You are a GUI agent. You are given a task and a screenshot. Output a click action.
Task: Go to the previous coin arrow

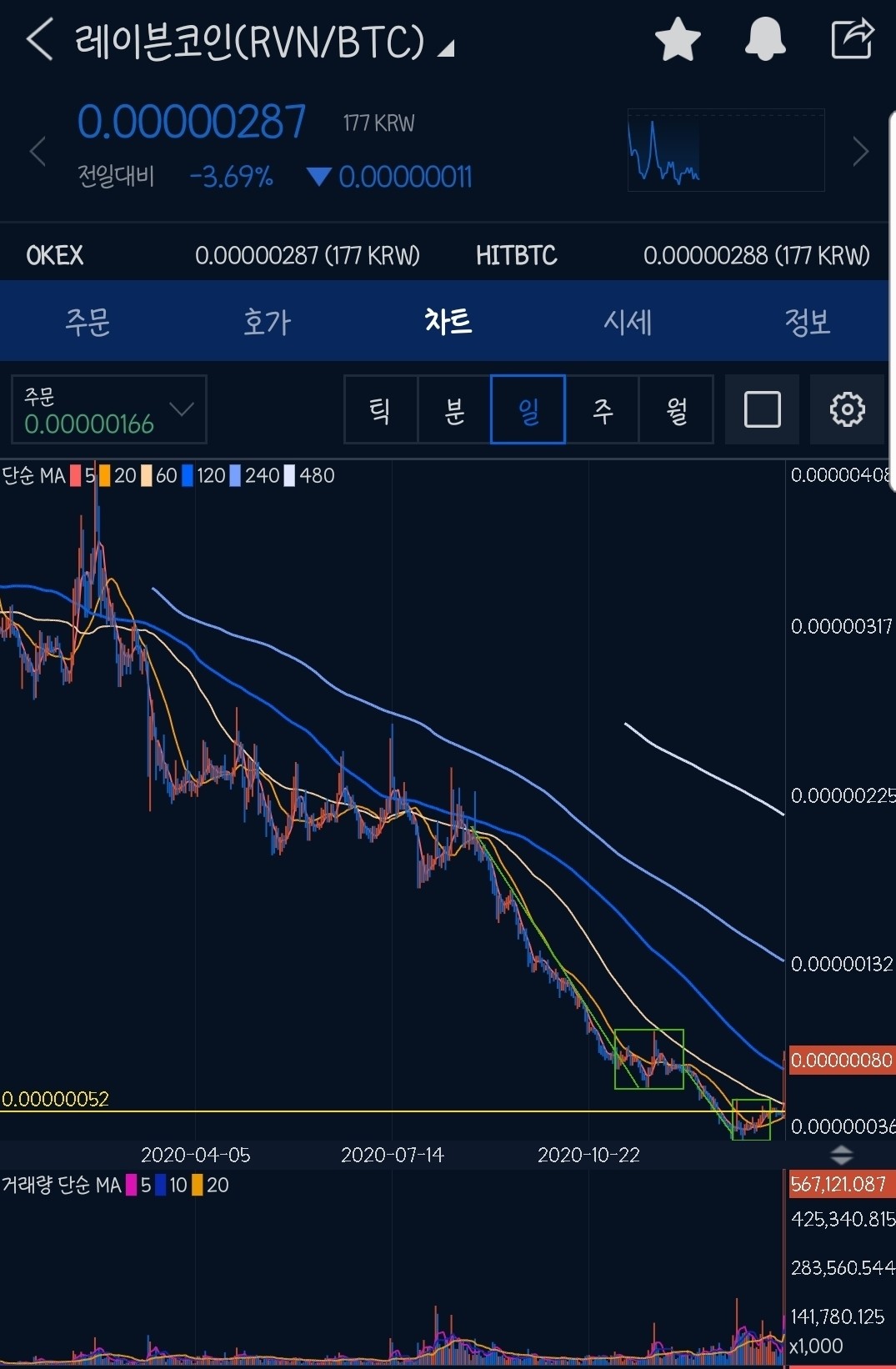pos(38,152)
